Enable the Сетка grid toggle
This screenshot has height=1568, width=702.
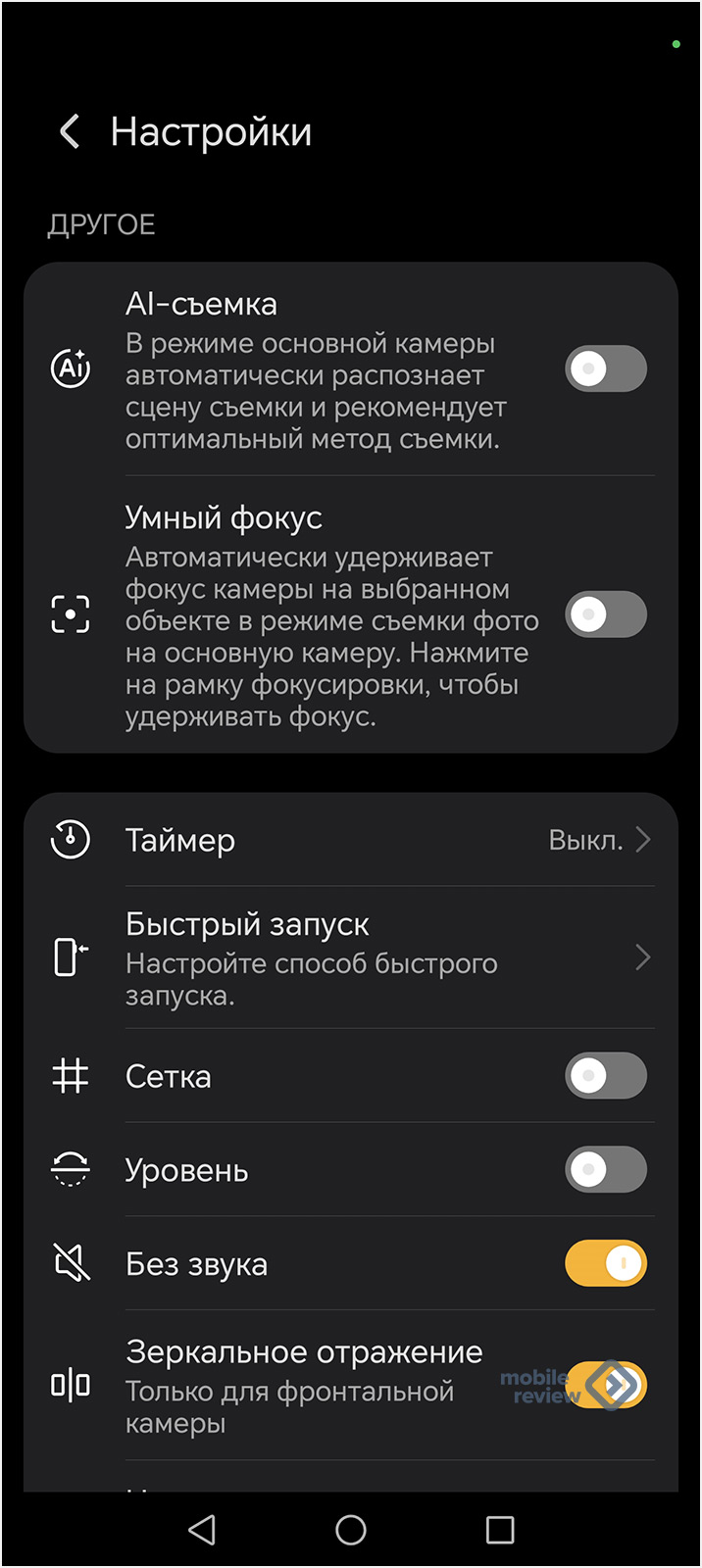pos(605,1076)
